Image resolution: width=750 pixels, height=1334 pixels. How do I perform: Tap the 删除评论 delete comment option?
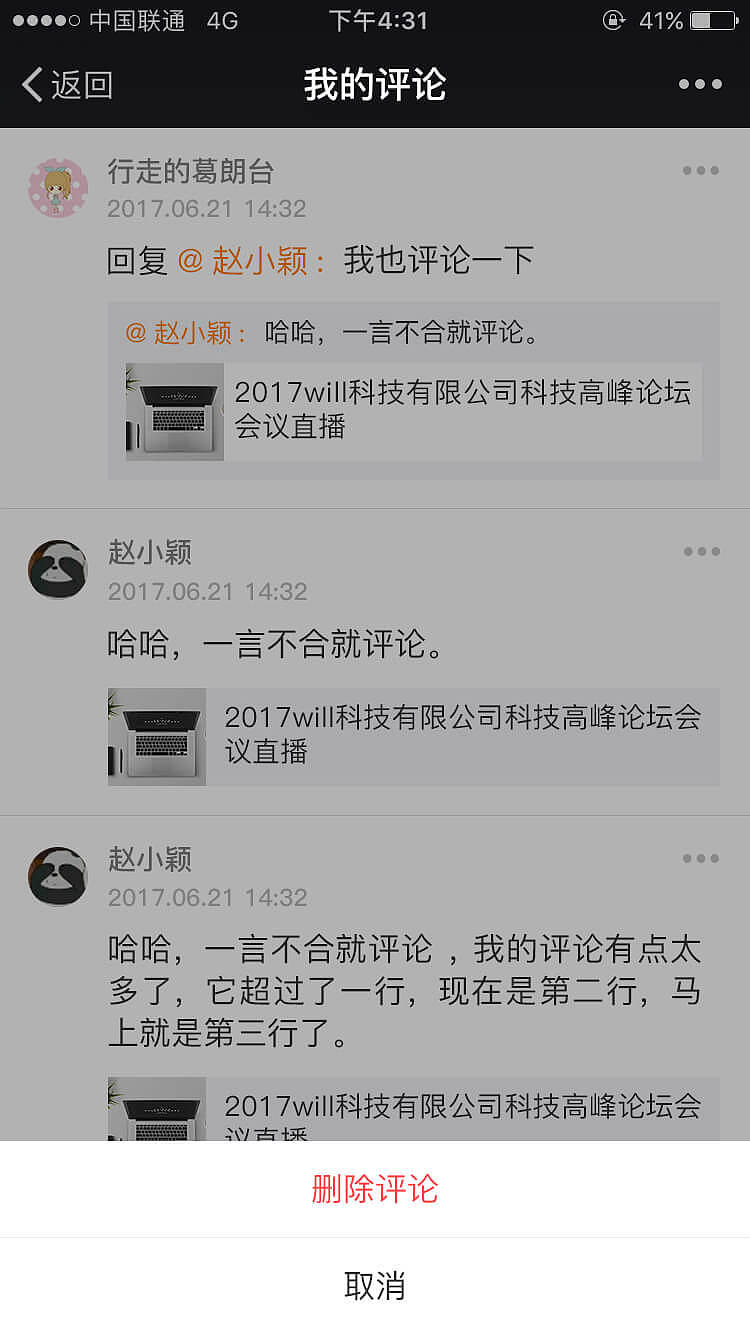click(x=375, y=1189)
